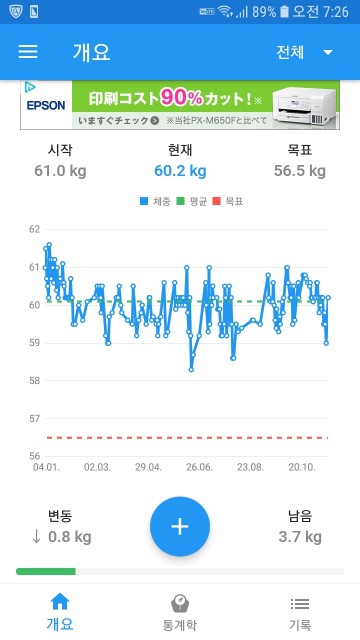360x640 pixels.
Task: Add a new weight entry with the plus button
Action: 180,527
